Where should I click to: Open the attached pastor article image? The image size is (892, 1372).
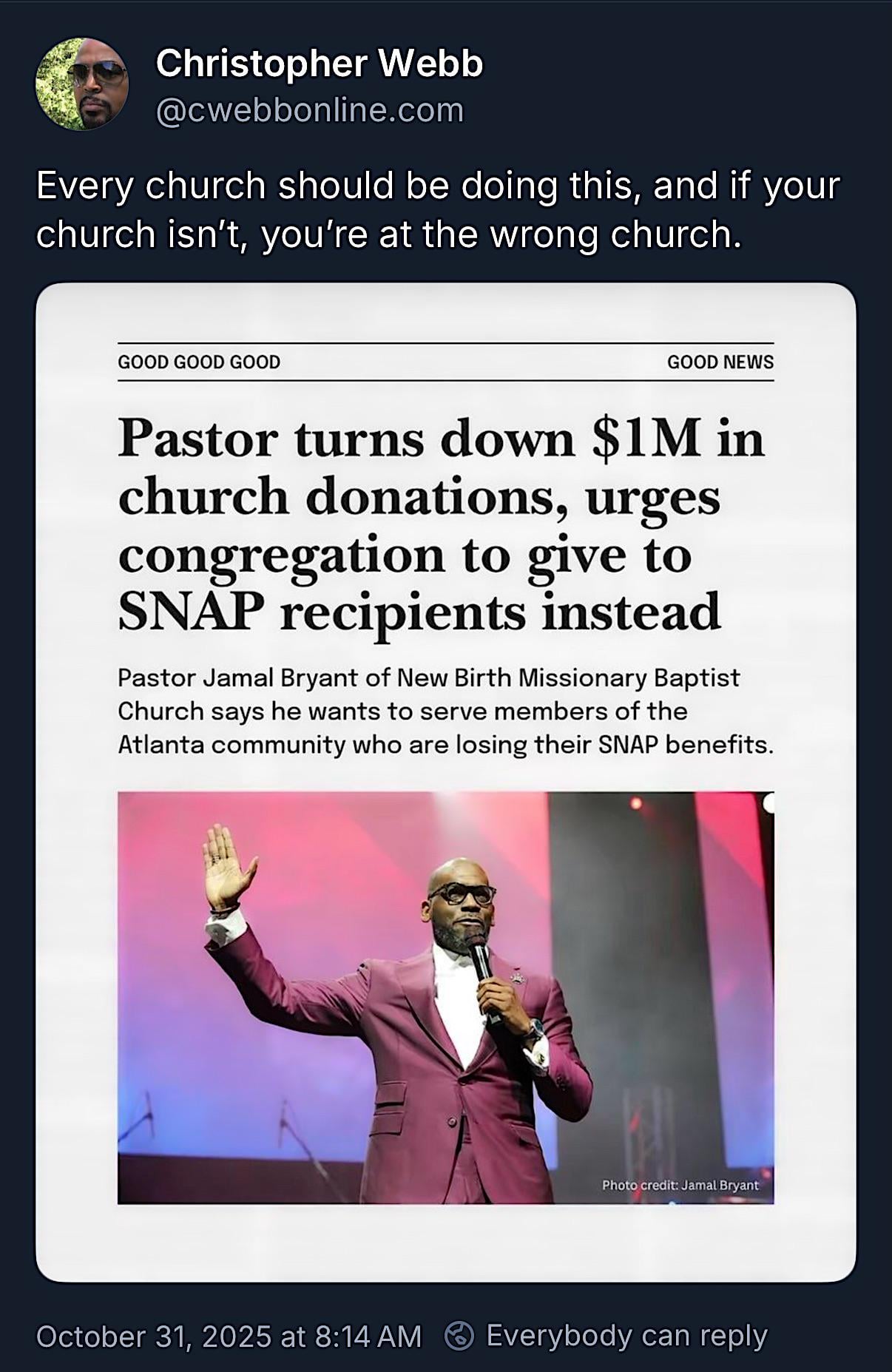tap(445, 782)
